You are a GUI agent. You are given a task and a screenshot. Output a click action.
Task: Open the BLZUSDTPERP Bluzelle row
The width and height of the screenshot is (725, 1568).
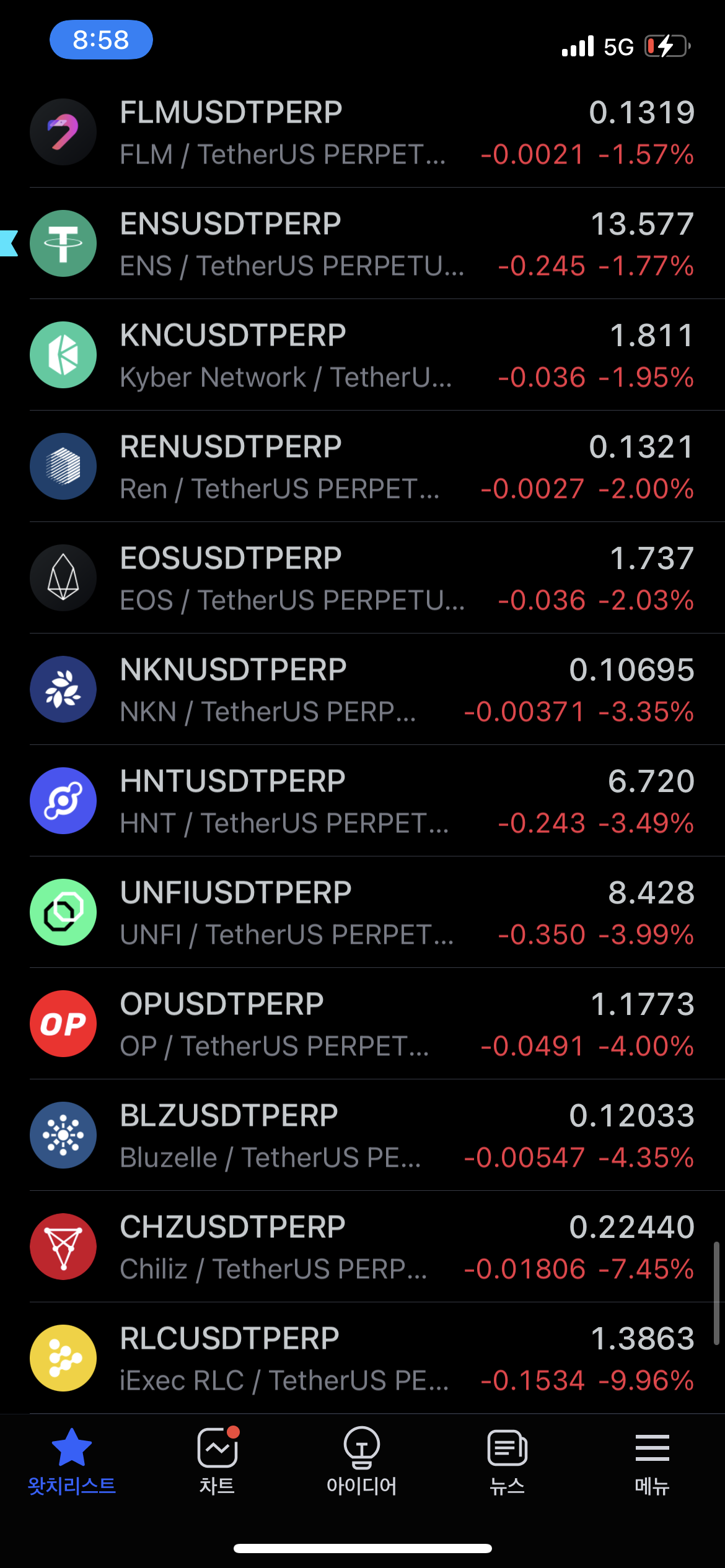(x=362, y=1135)
